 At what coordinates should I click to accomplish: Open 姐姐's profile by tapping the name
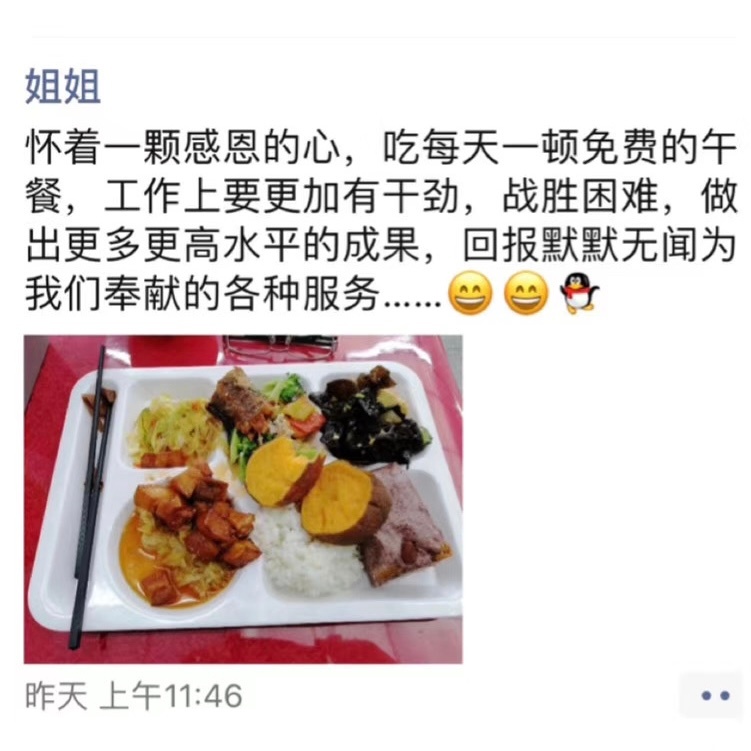point(62,87)
